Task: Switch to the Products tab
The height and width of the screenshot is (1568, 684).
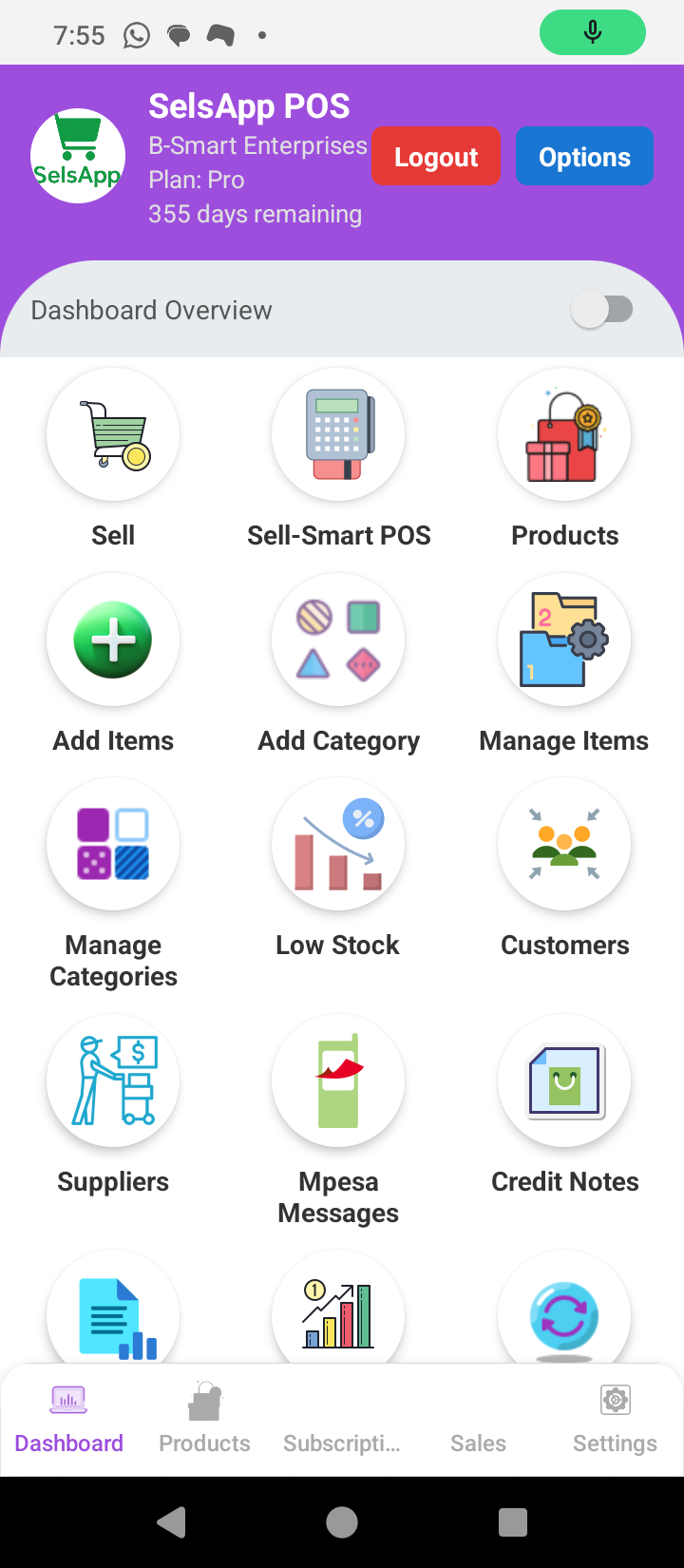Action: tap(204, 1420)
